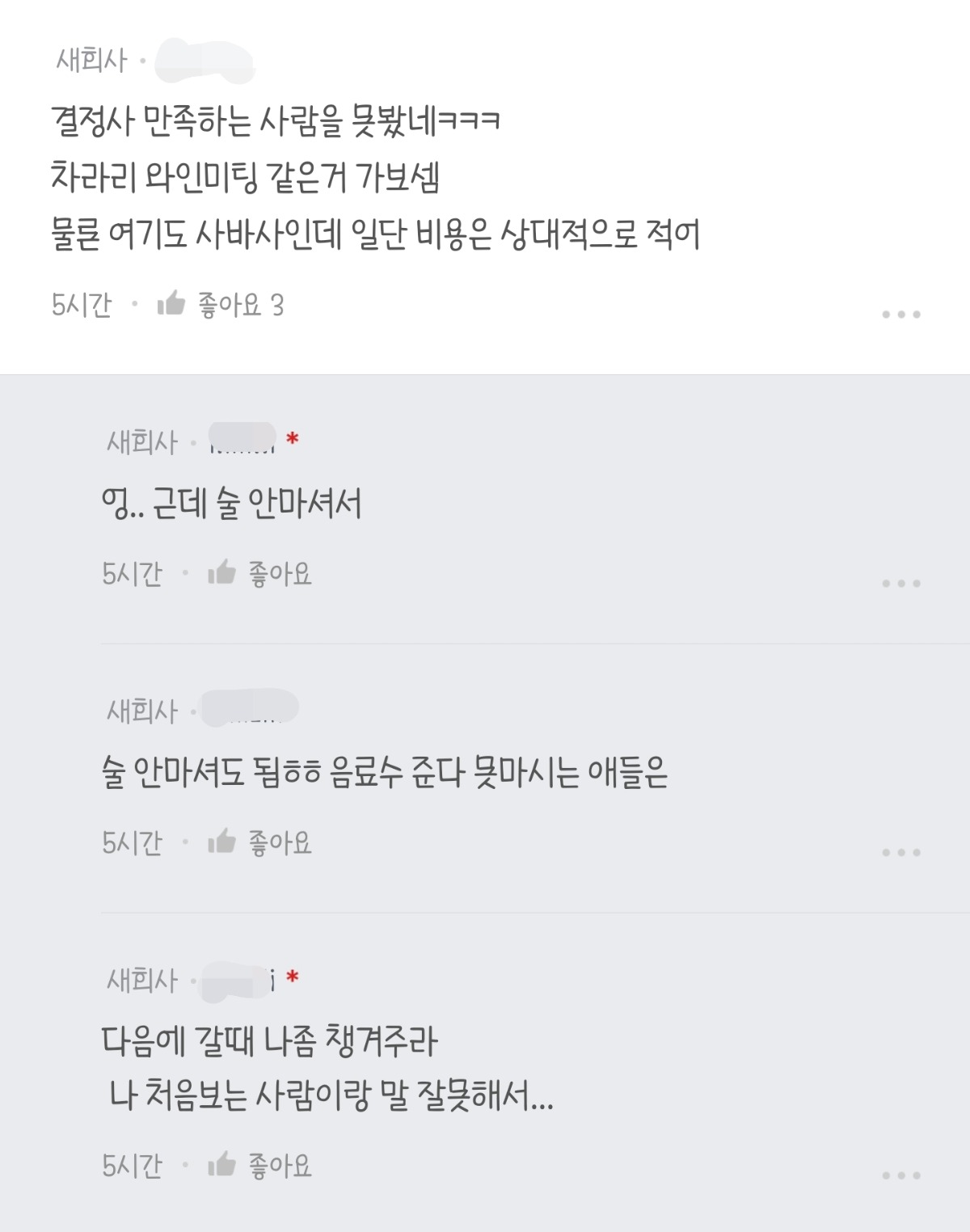Click the 좋아요 button under the 음료수 comment
The image size is (970, 1232).
click(x=279, y=842)
